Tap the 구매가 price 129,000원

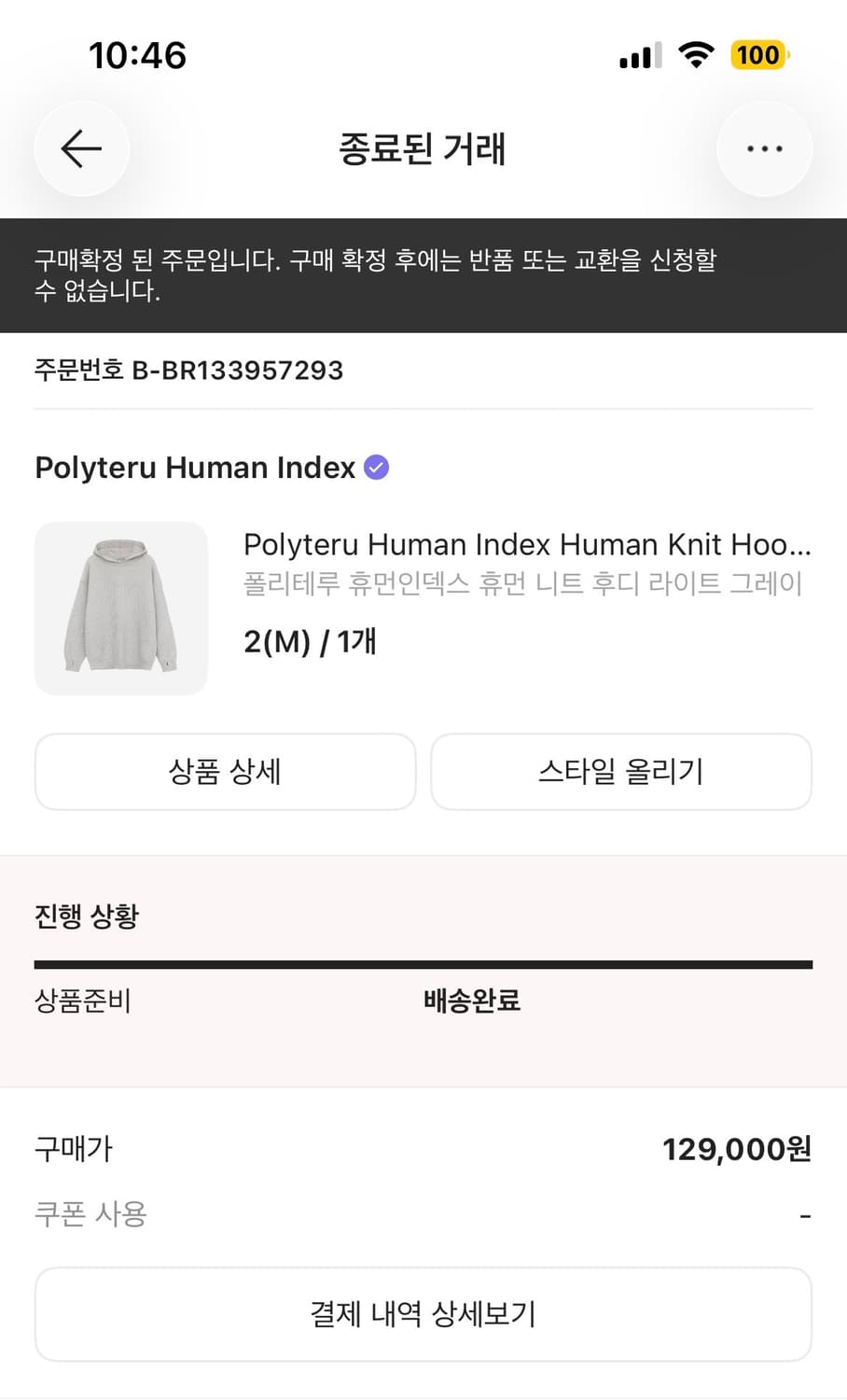[x=734, y=1149]
